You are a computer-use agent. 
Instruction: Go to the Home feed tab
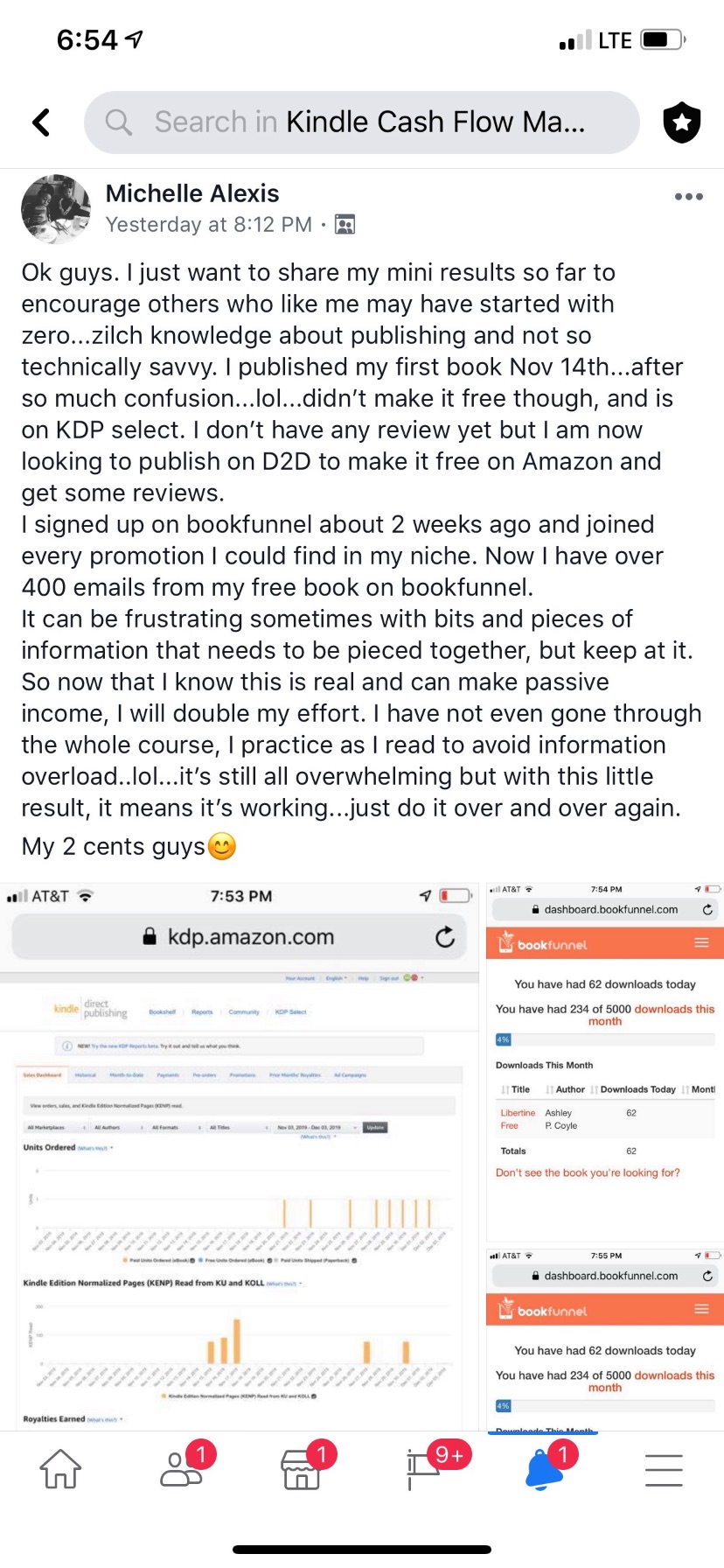[60, 1469]
